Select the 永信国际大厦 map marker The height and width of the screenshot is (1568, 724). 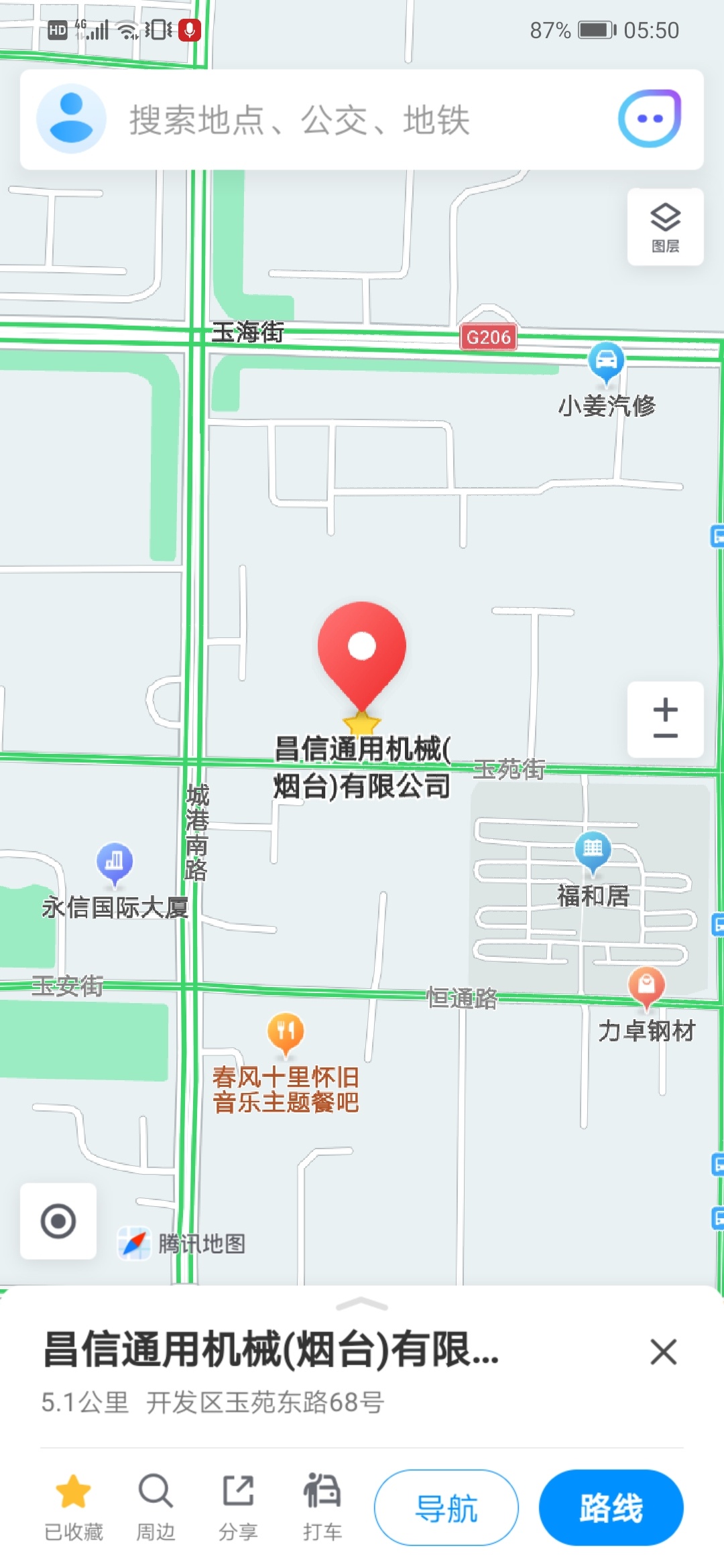click(115, 862)
